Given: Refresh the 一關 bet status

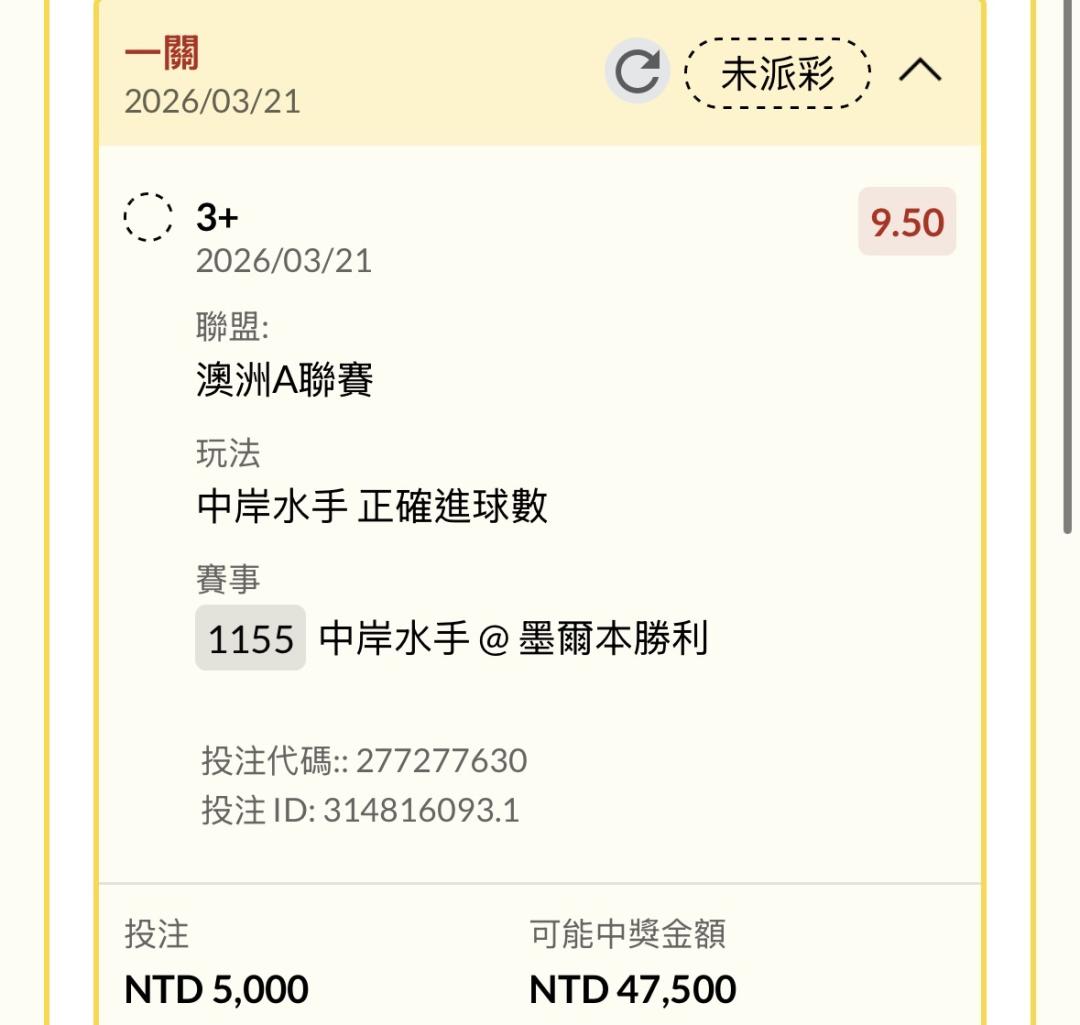Looking at the screenshot, I should 636,72.
